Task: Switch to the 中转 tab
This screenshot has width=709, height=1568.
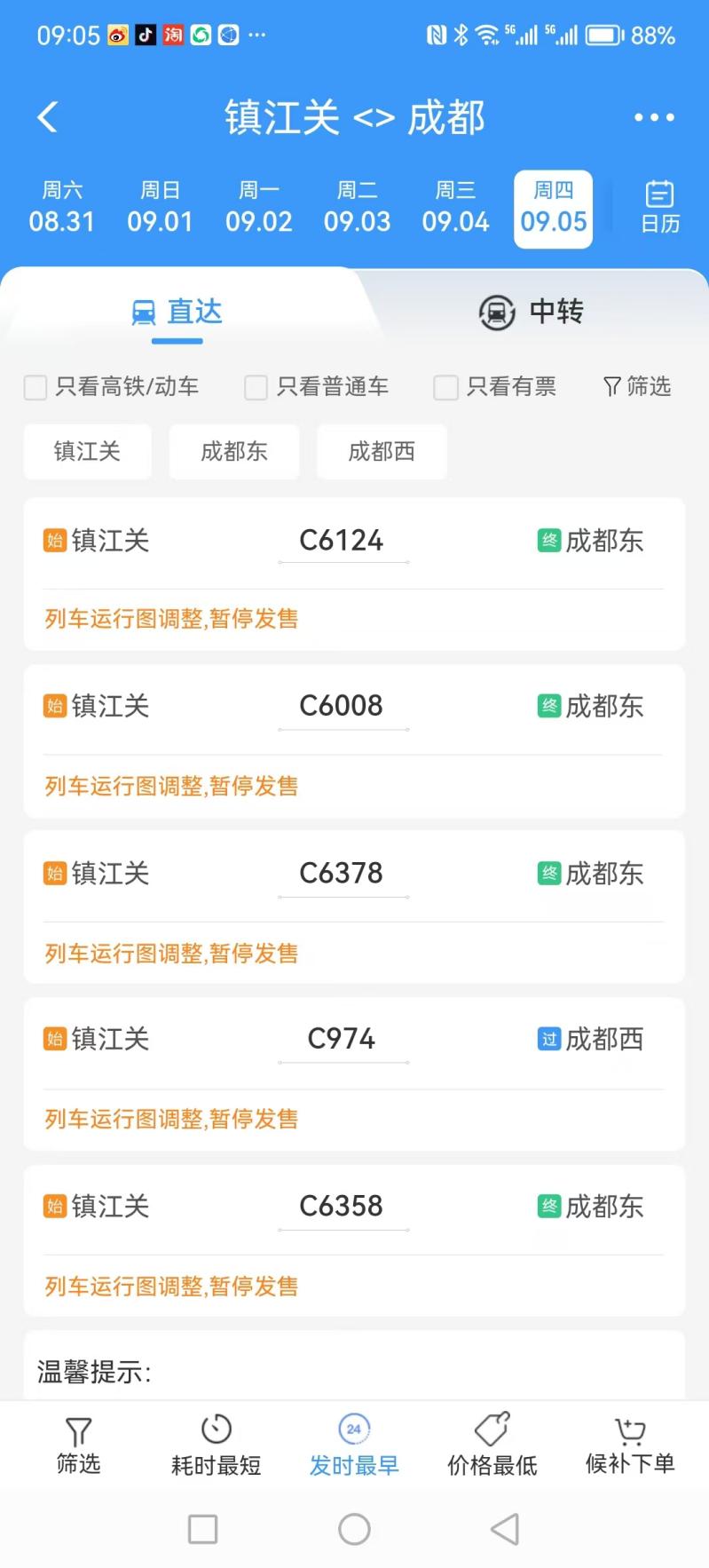Action: coord(532,312)
